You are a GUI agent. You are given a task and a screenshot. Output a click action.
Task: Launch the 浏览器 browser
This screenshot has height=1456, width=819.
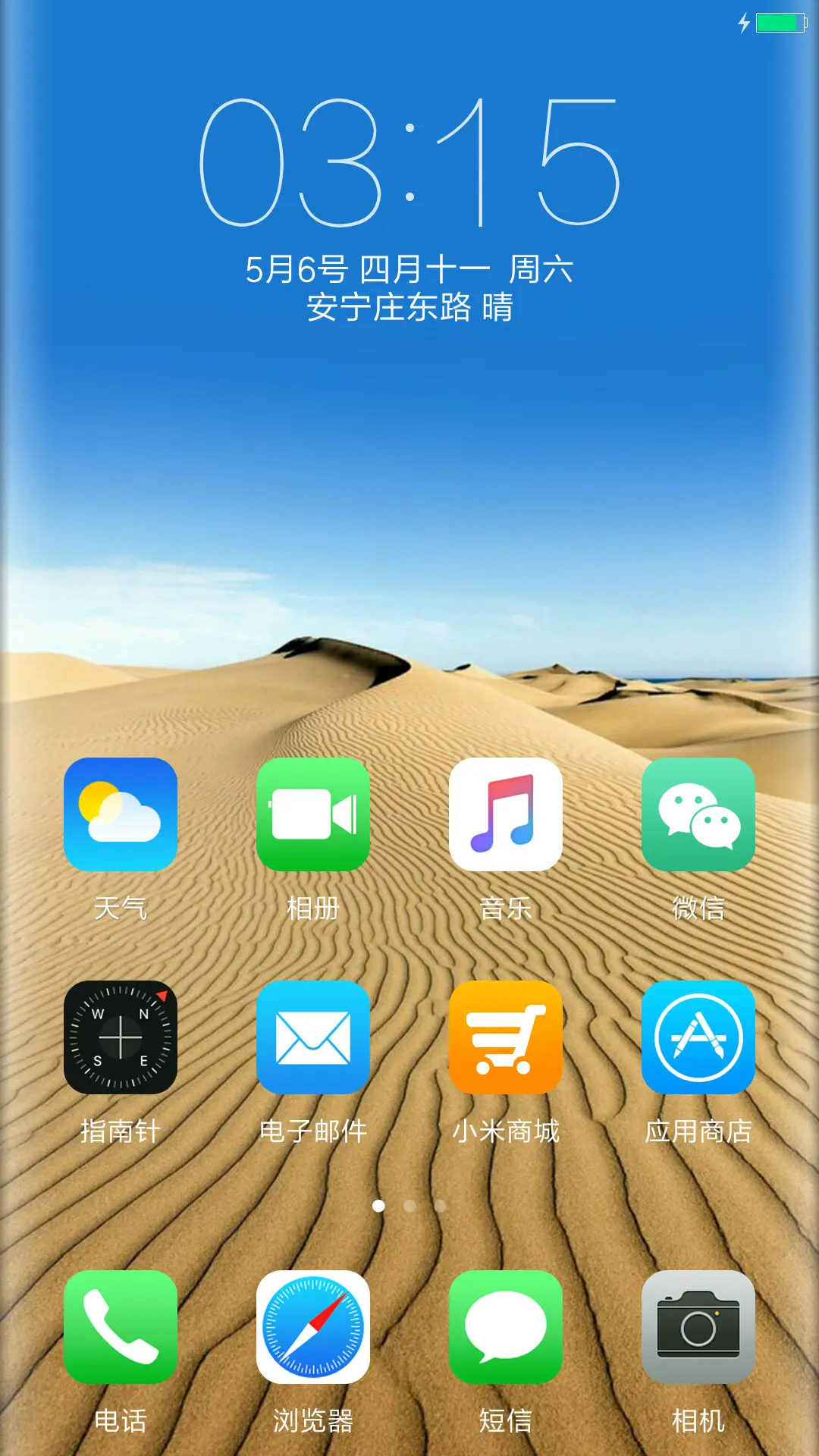click(x=313, y=1327)
